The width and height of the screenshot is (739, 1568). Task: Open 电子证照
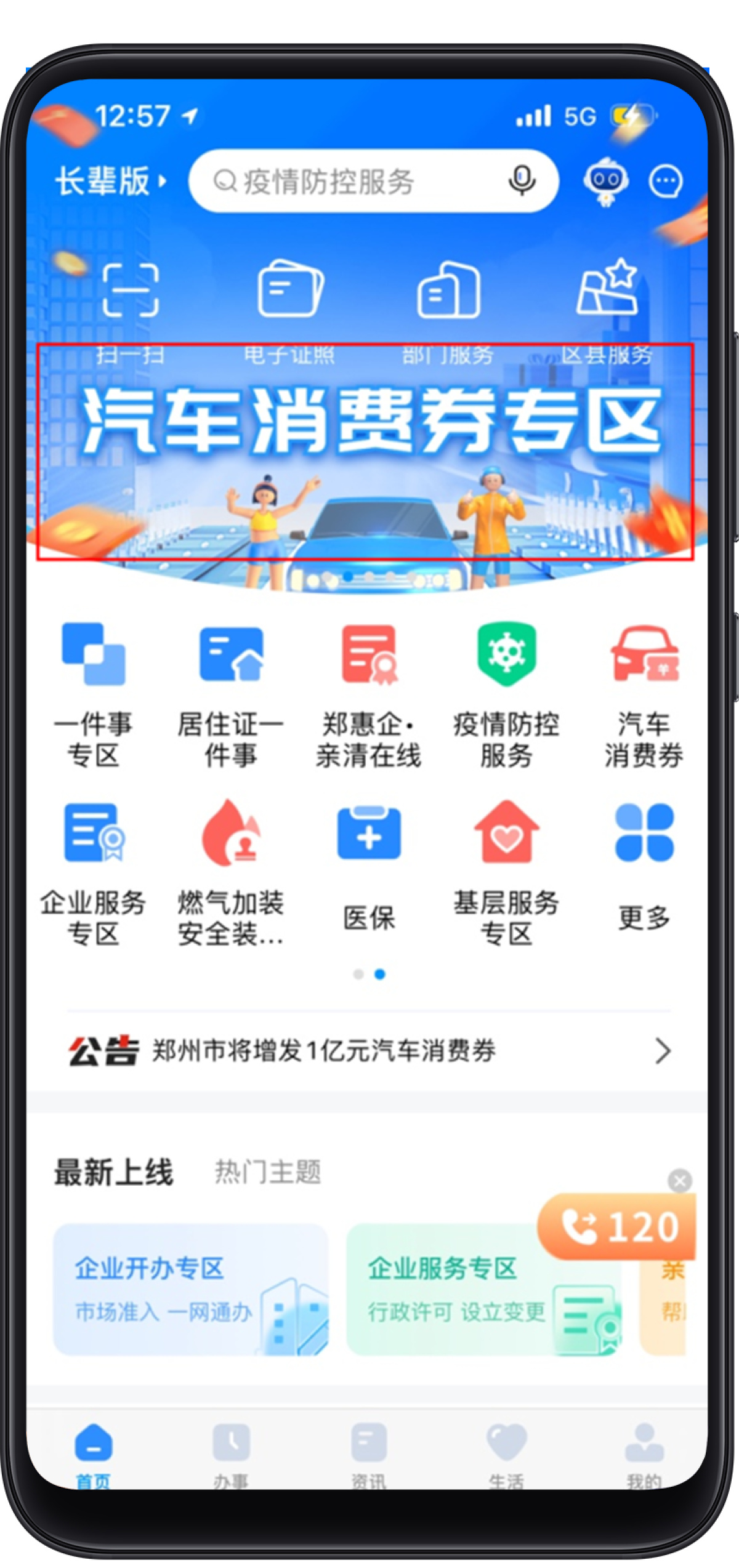pyautogui.click(x=289, y=302)
